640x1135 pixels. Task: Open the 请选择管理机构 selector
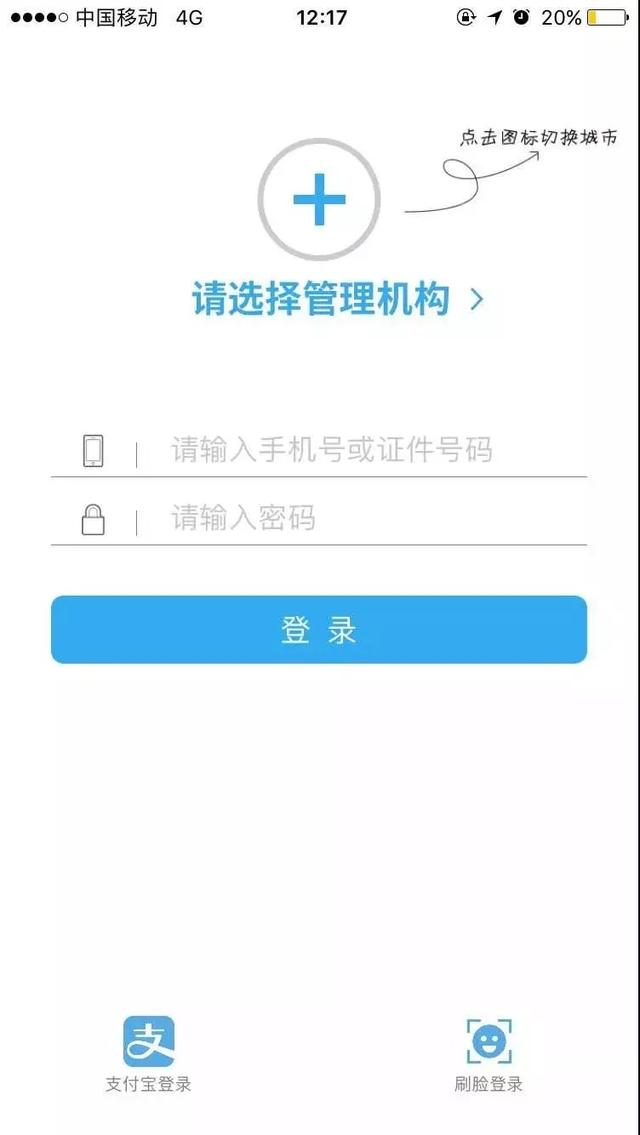337,299
